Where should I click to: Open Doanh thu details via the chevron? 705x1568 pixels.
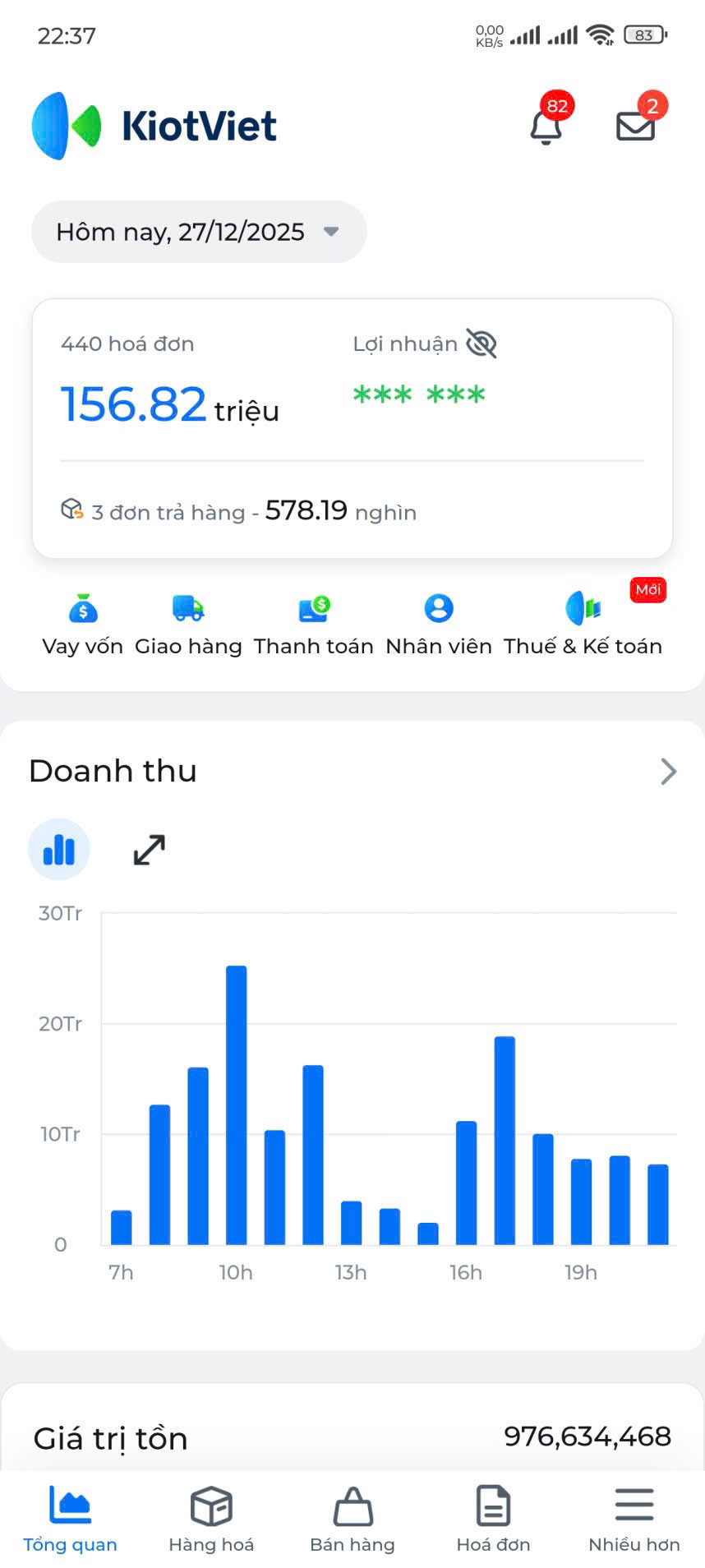click(x=668, y=772)
